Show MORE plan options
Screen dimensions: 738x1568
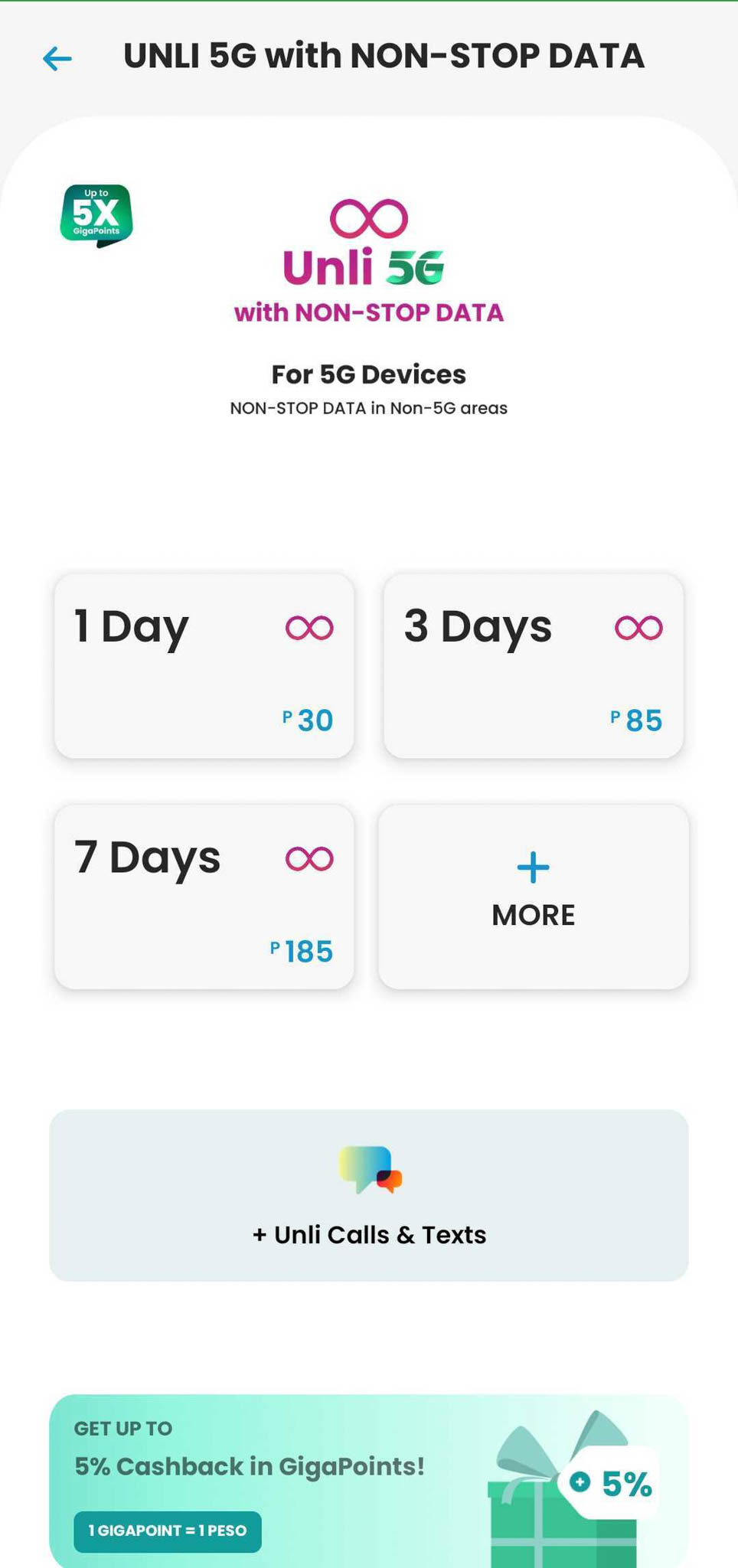(534, 897)
